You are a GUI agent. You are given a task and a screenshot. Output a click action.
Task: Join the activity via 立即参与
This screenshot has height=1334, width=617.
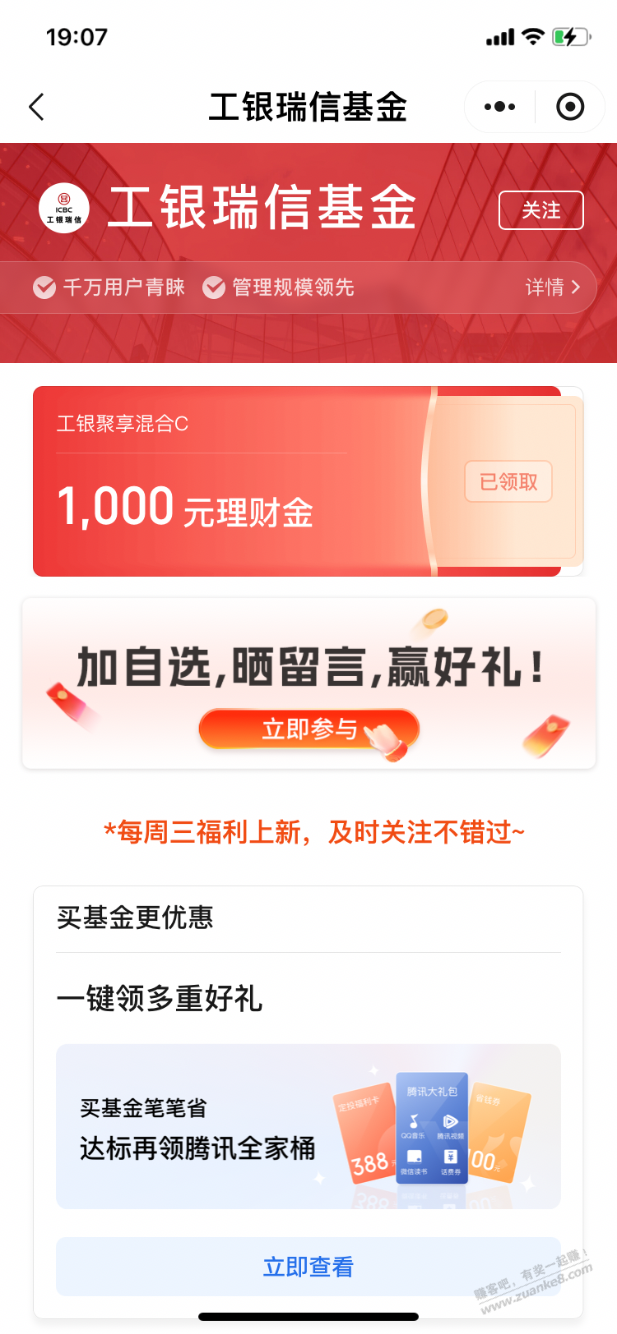click(308, 729)
